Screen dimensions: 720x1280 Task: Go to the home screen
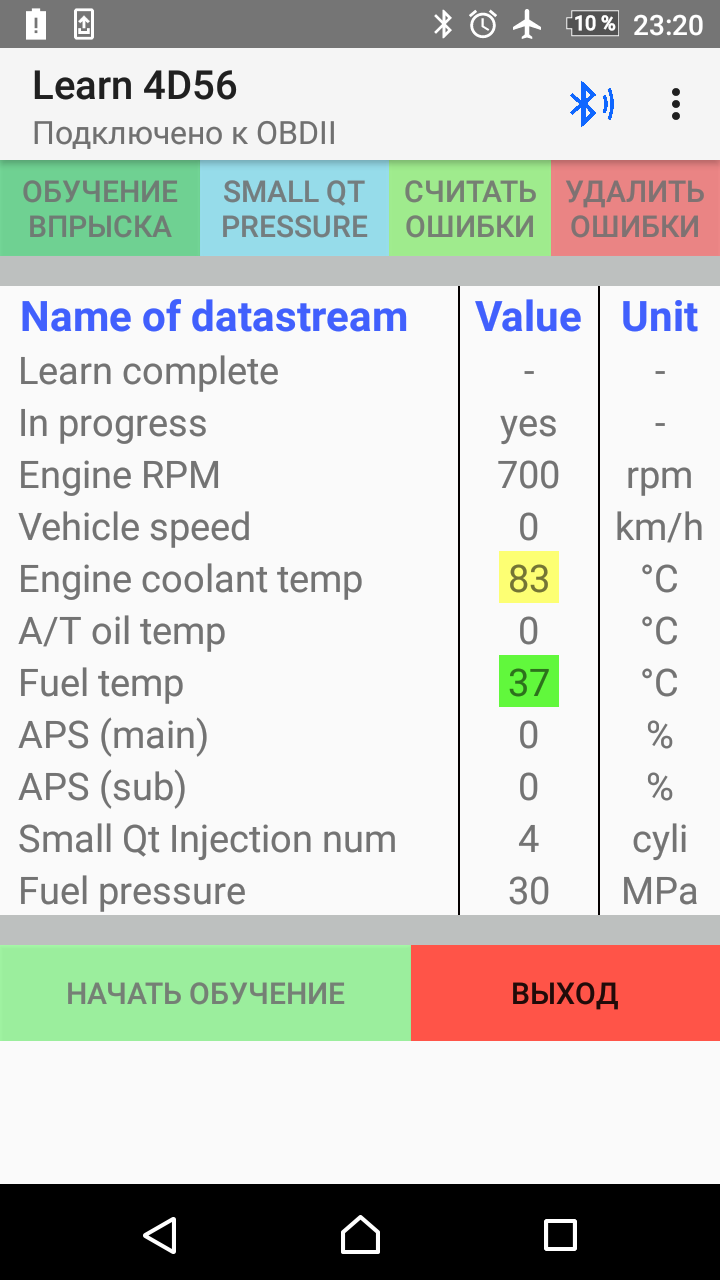(x=360, y=1235)
